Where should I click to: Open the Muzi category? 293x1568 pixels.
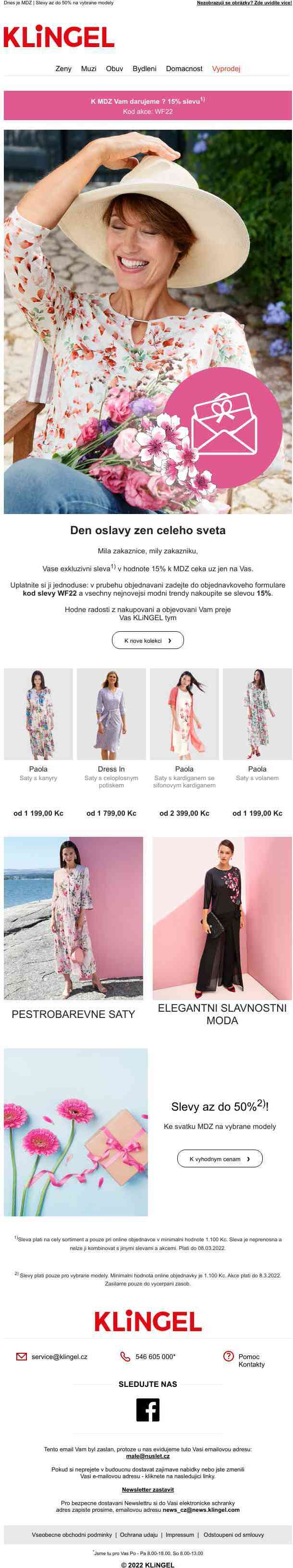[x=88, y=69]
